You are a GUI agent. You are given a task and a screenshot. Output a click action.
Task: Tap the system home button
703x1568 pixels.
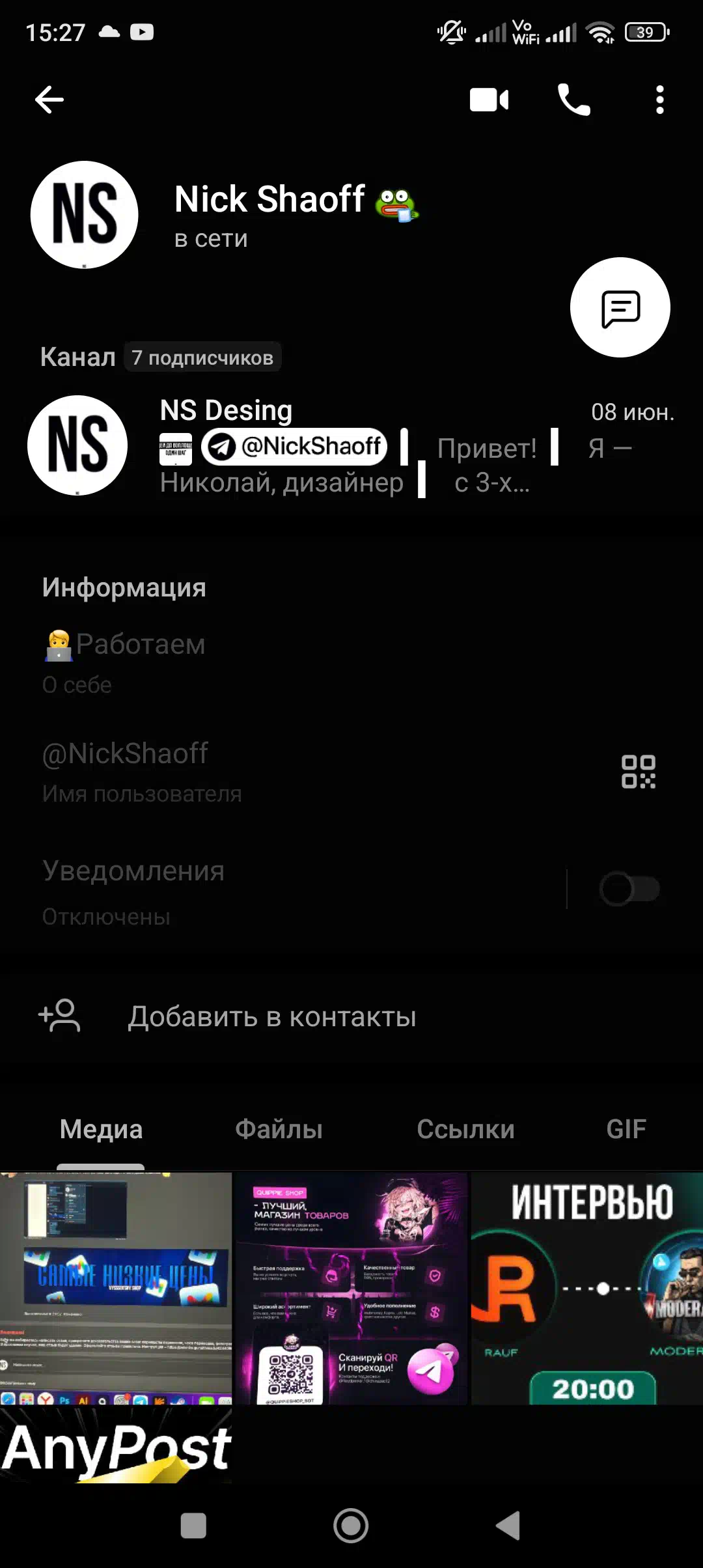351,1526
